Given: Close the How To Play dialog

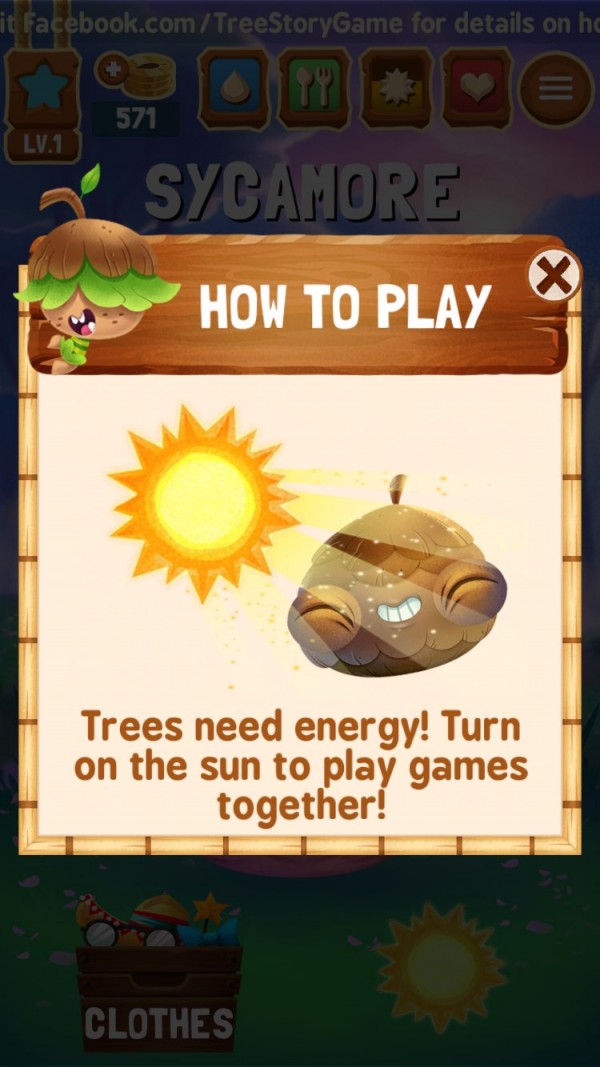Looking at the screenshot, I should [x=554, y=274].
